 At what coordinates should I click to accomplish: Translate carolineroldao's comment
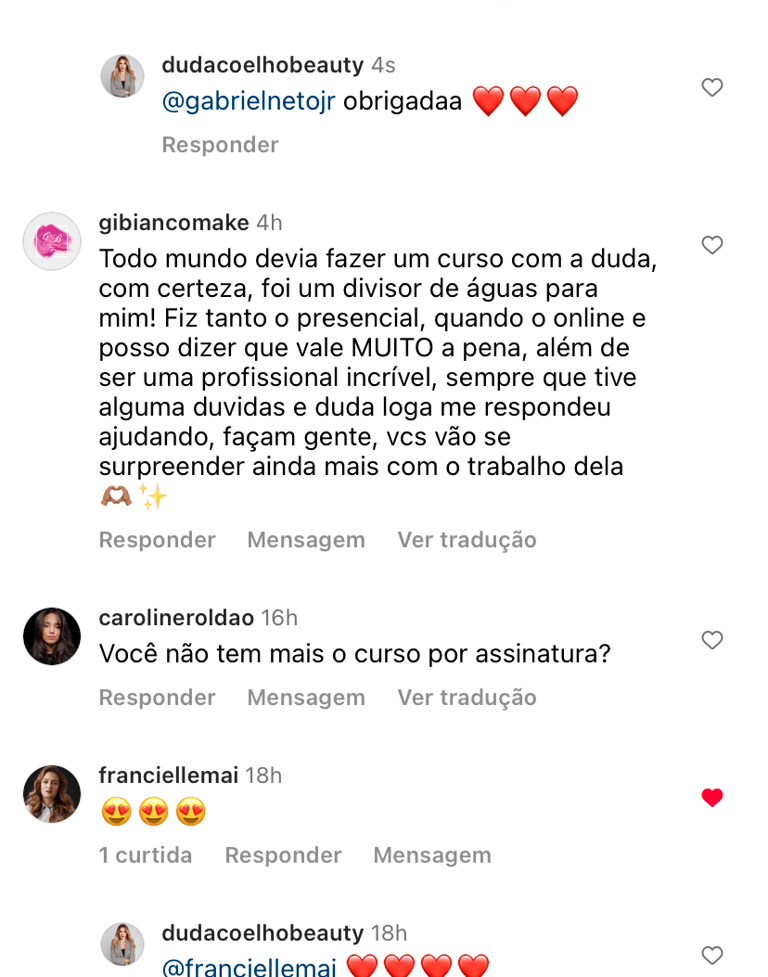pyautogui.click(x=467, y=698)
